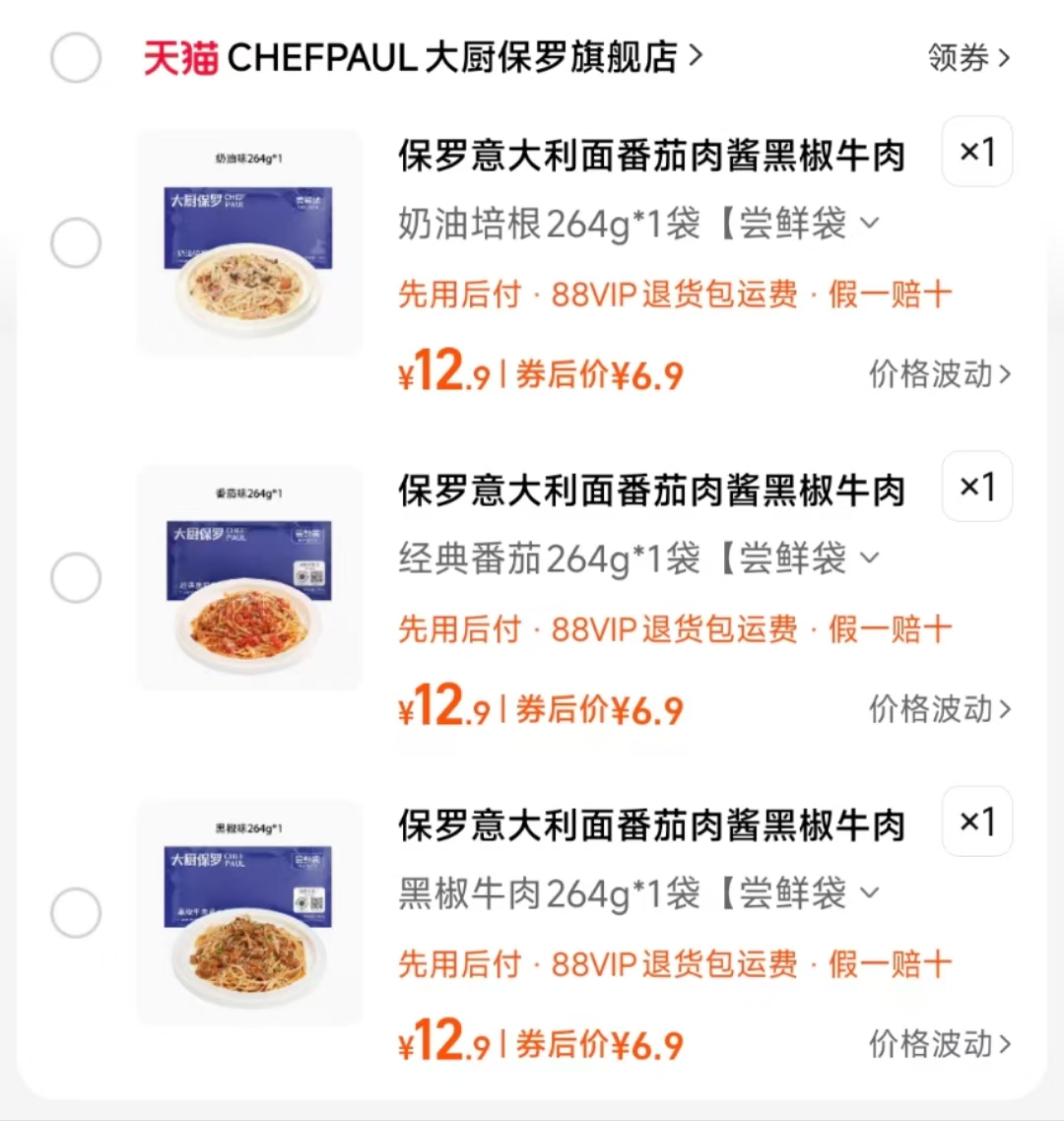The height and width of the screenshot is (1121, 1064).
Task: Click 88VIP退货包运费 tag on second item
Action: (673, 629)
